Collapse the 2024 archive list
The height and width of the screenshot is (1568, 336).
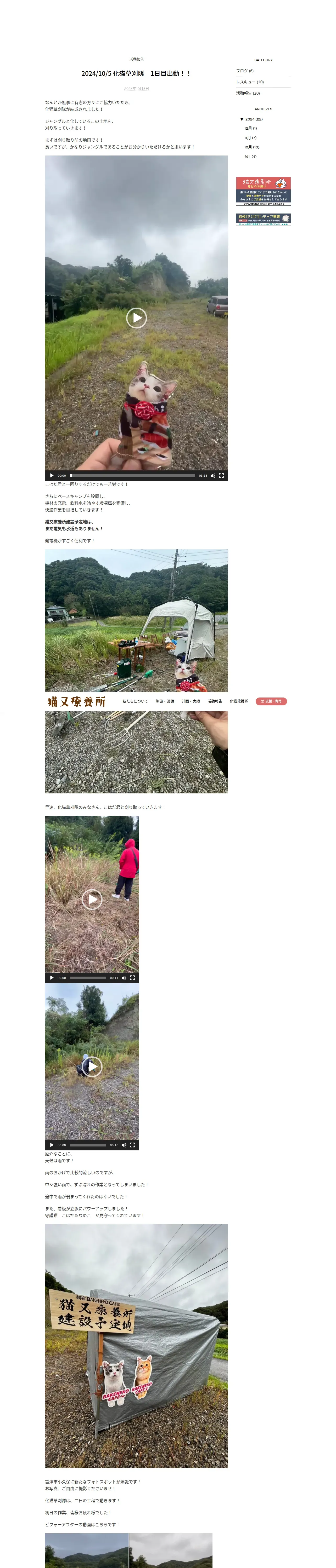click(x=242, y=119)
